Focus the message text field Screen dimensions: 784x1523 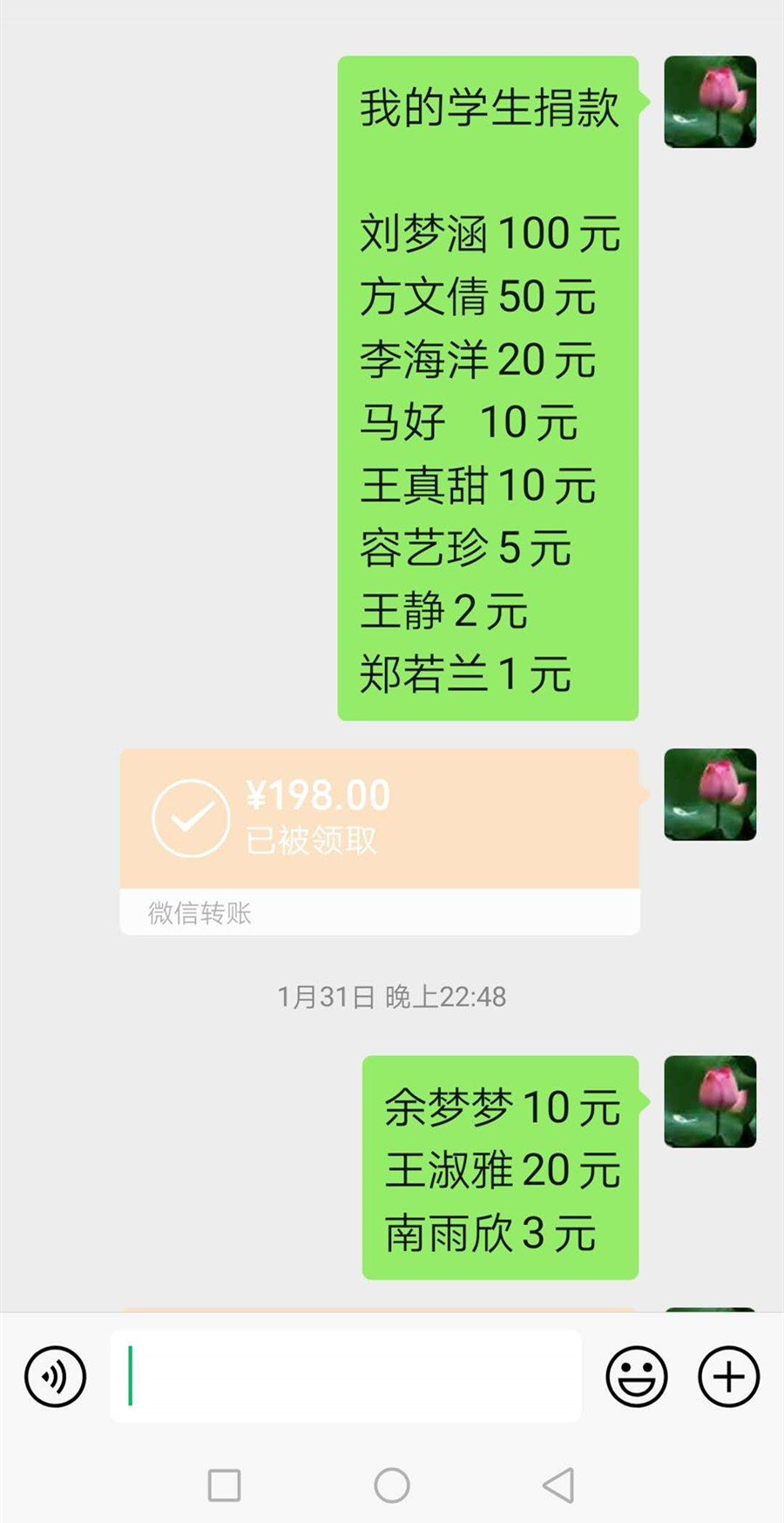[x=345, y=1376]
